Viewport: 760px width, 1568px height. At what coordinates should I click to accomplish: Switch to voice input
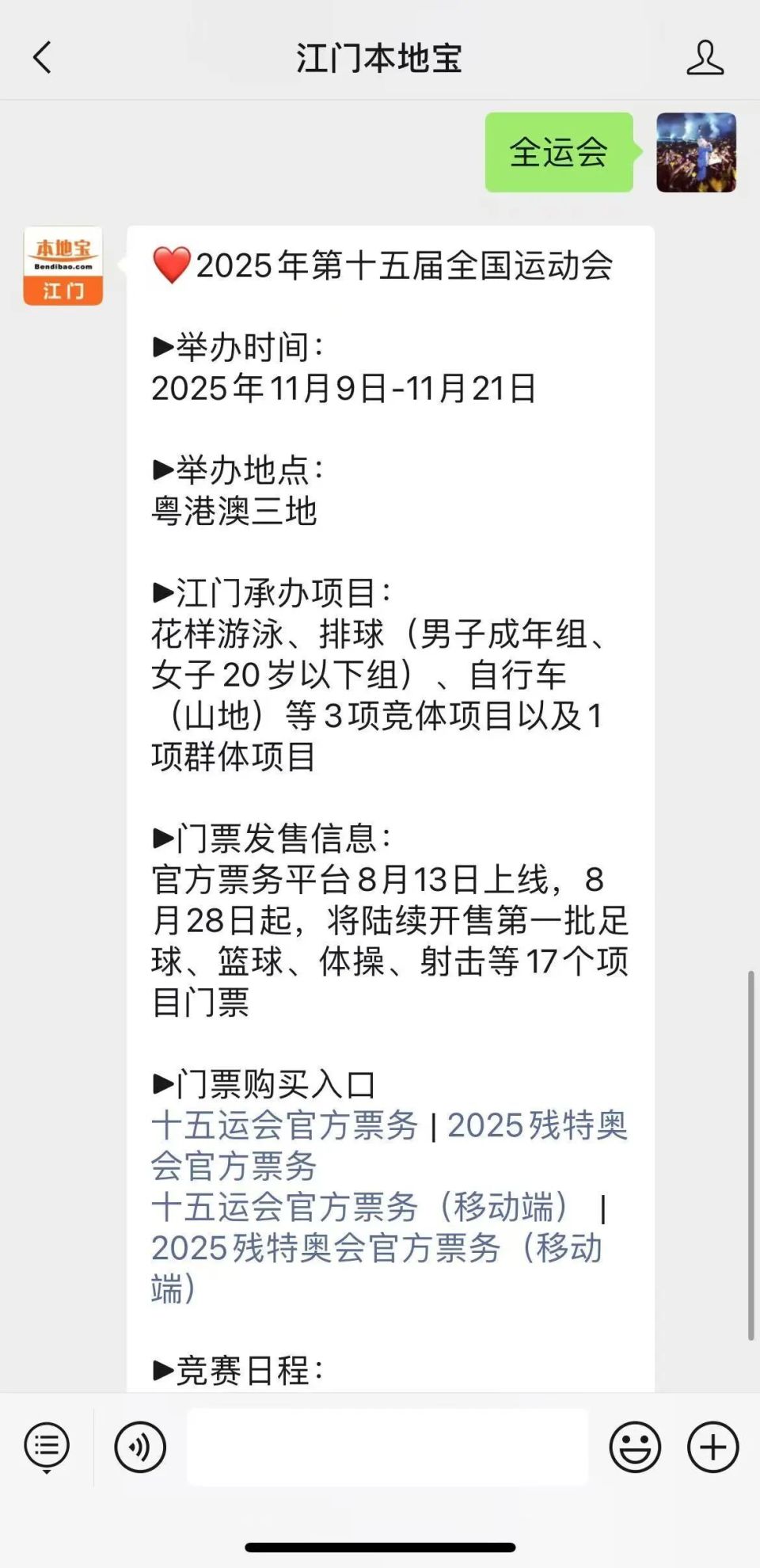[140, 1447]
